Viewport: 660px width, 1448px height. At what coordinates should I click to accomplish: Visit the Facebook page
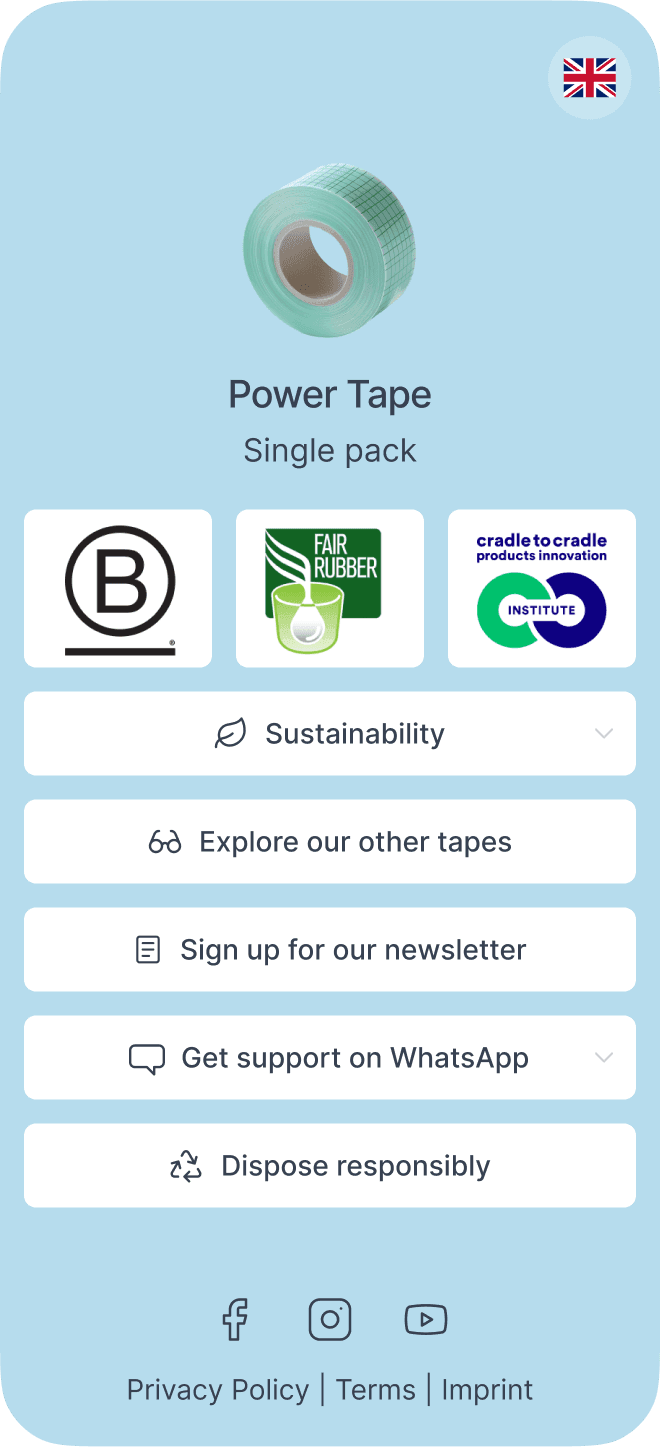[235, 1320]
